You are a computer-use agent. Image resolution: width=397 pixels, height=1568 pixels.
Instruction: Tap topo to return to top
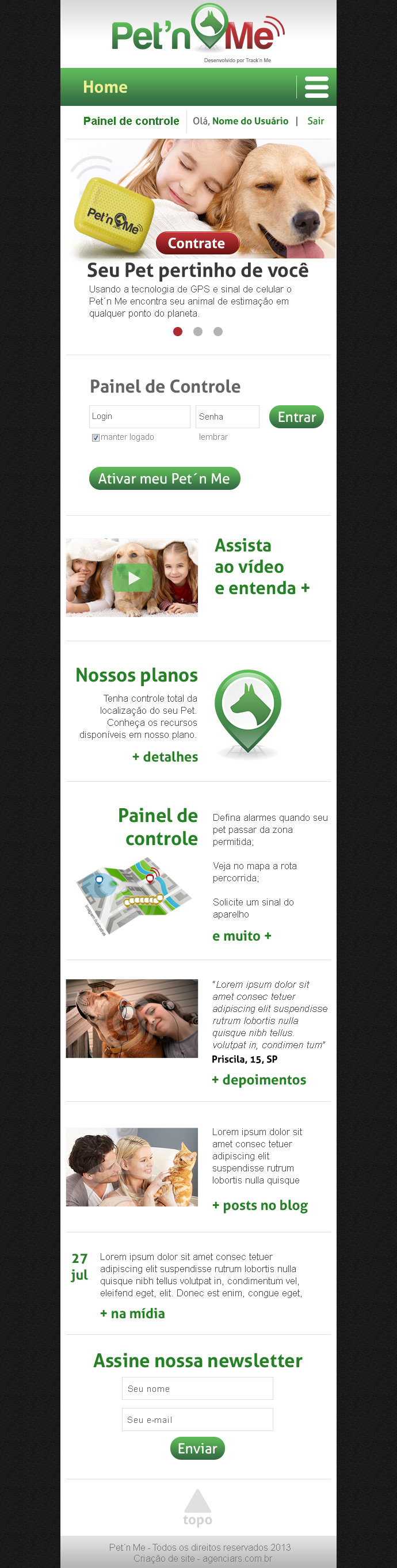point(197,1508)
